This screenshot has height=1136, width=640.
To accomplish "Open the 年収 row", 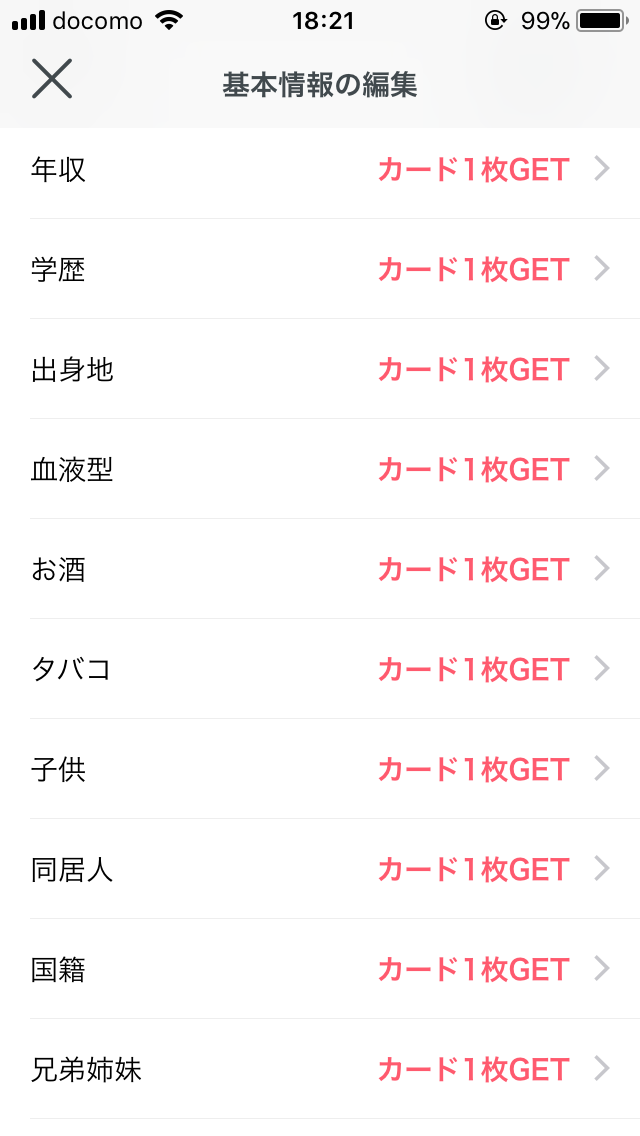I will coord(320,169).
